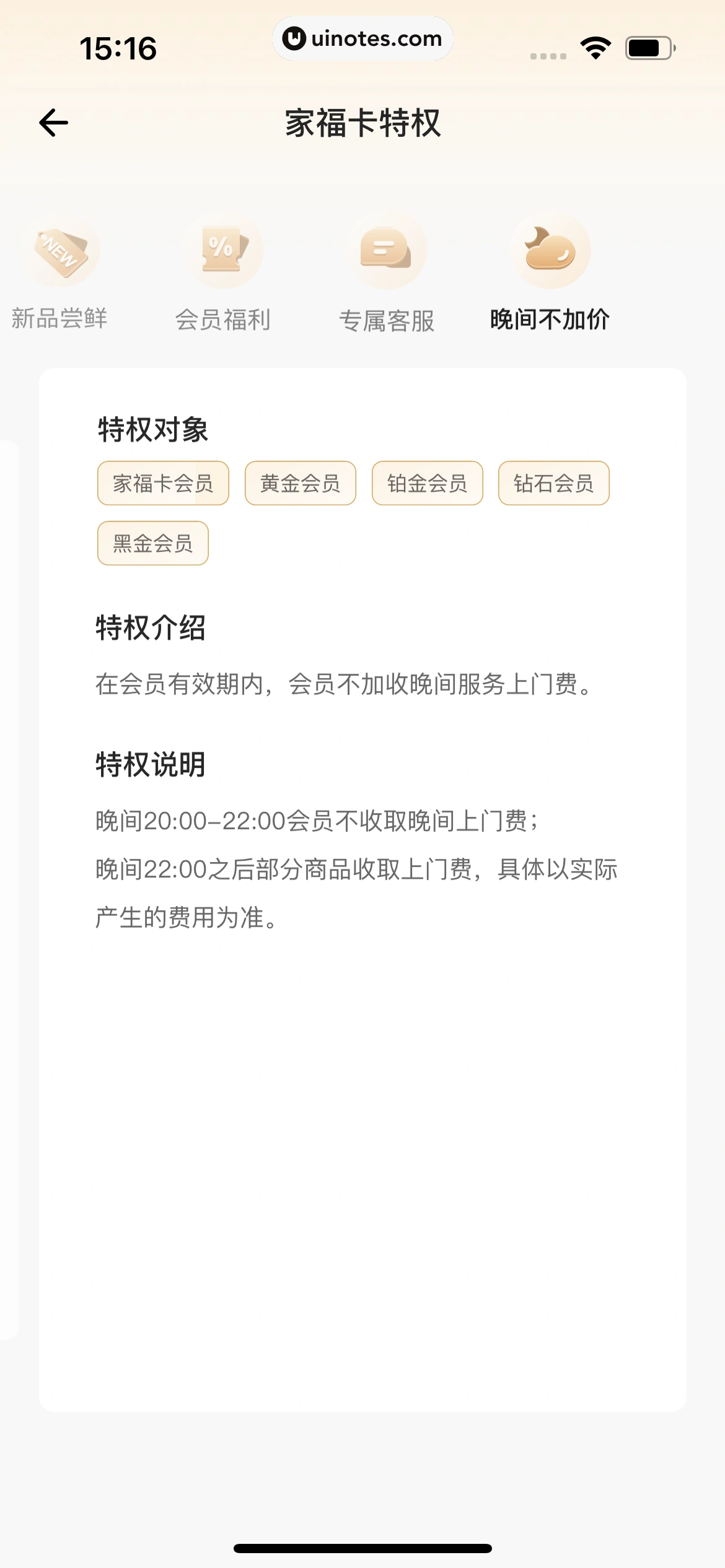Choose the 铂金会员 membership chip
The width and height of the screenshot is (725, 1568).
426,484
